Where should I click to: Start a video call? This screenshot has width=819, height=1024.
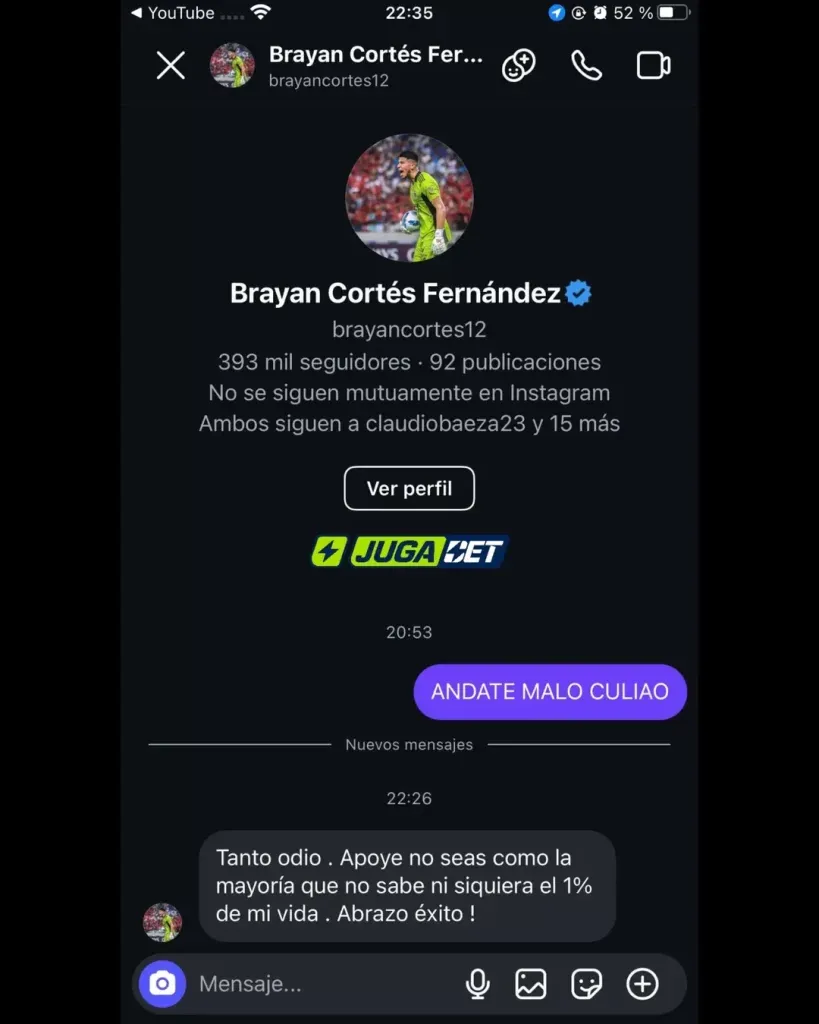click(x=653, y=63)
